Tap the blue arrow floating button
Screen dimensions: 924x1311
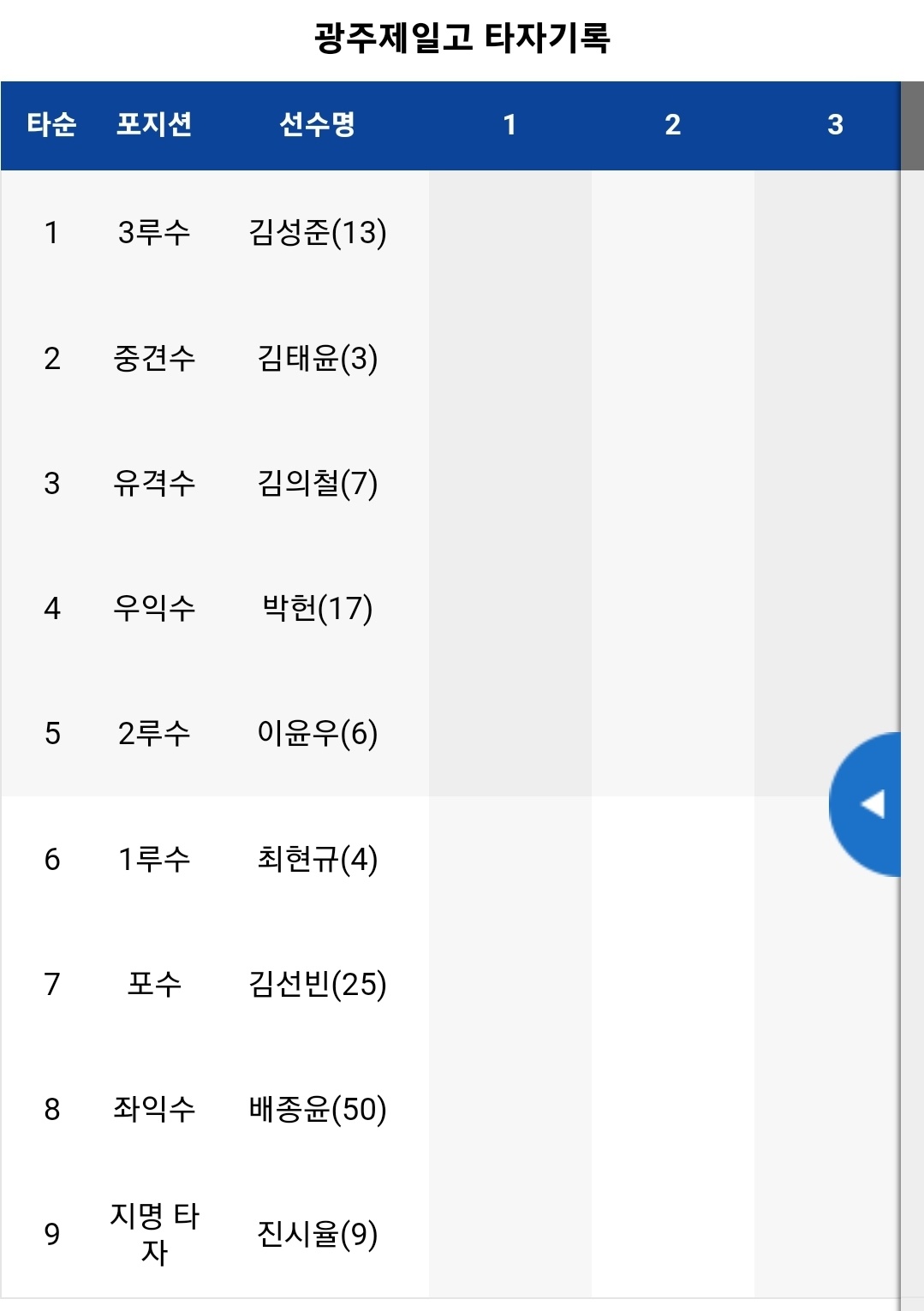tap(867, 804)
